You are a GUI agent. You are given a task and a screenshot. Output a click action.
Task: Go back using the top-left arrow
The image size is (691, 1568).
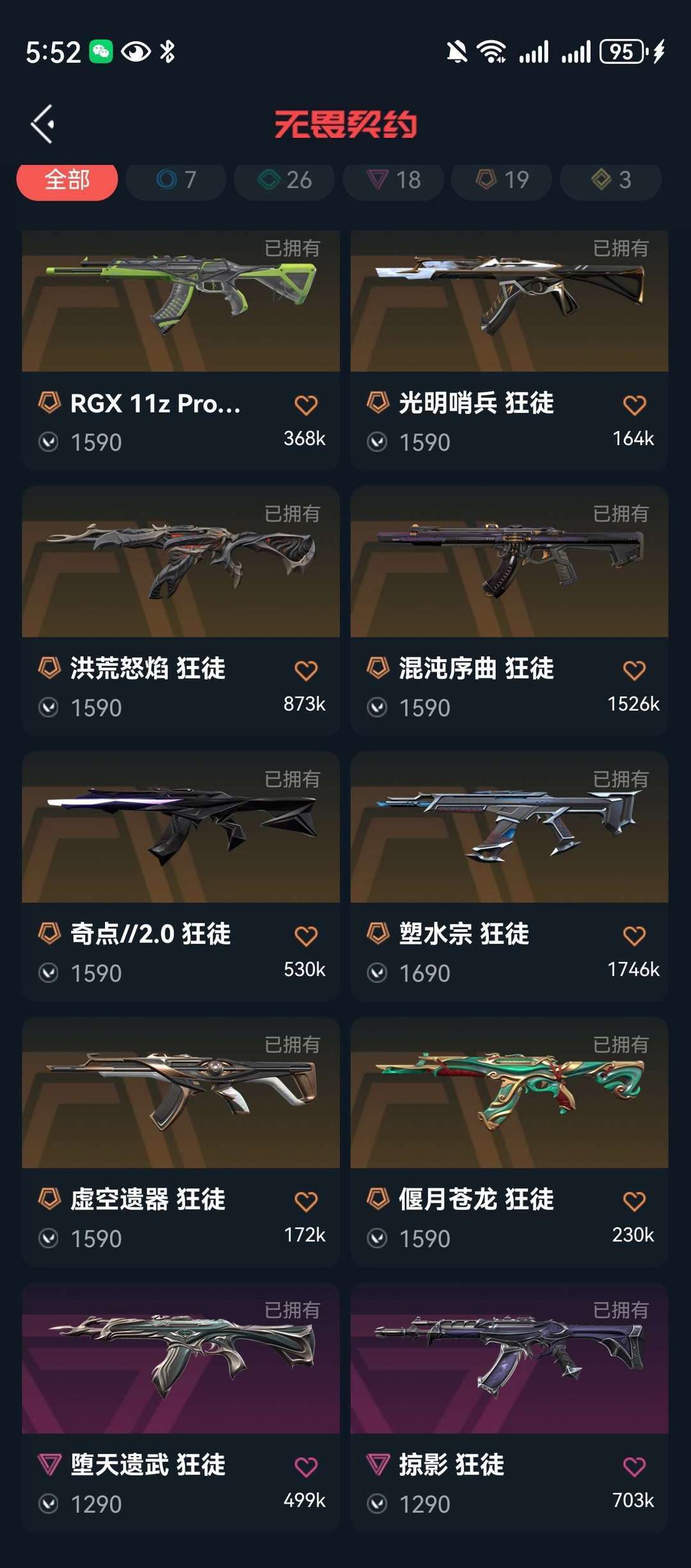(x=43, y=124)
